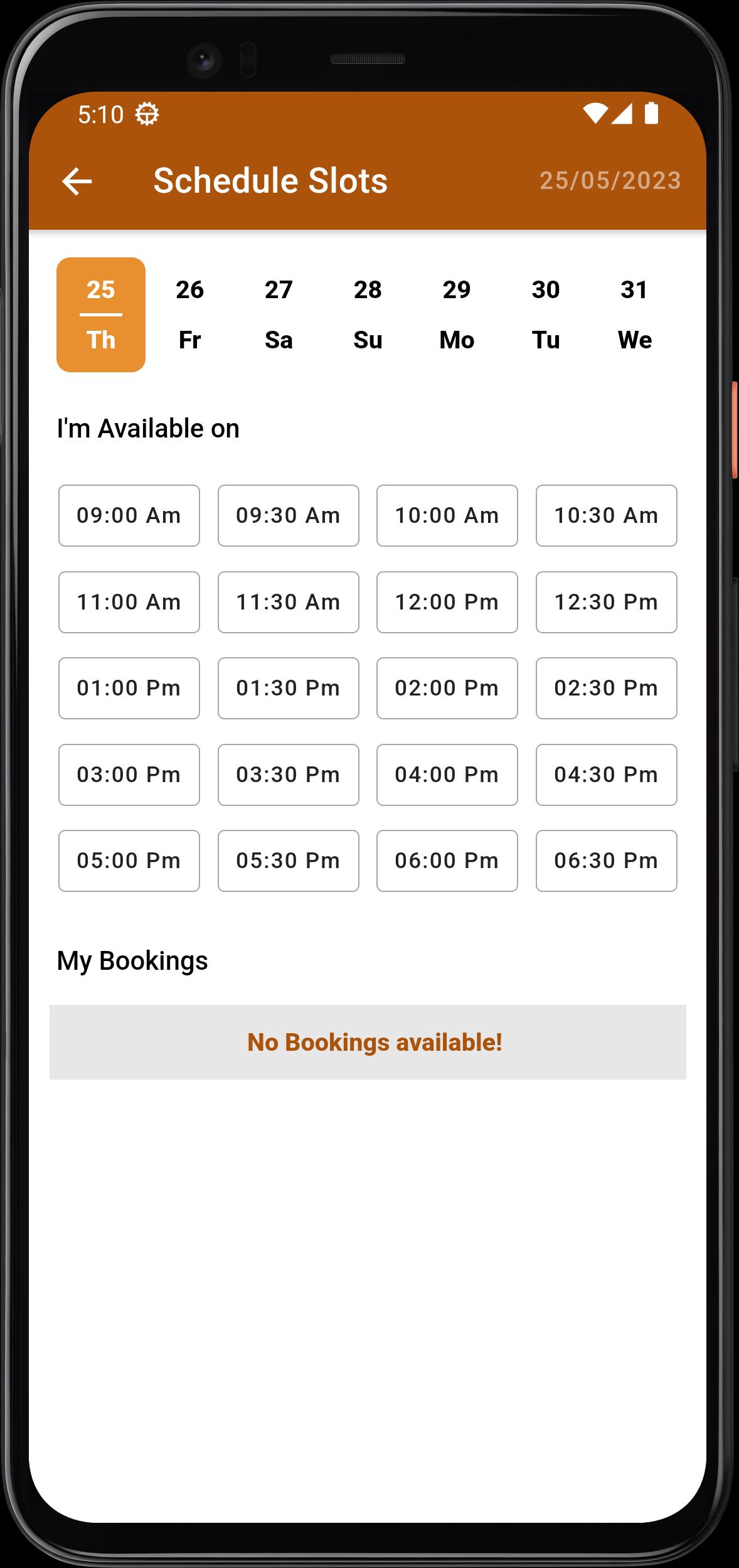Switch to Wednesday 31

coord(635,314)
